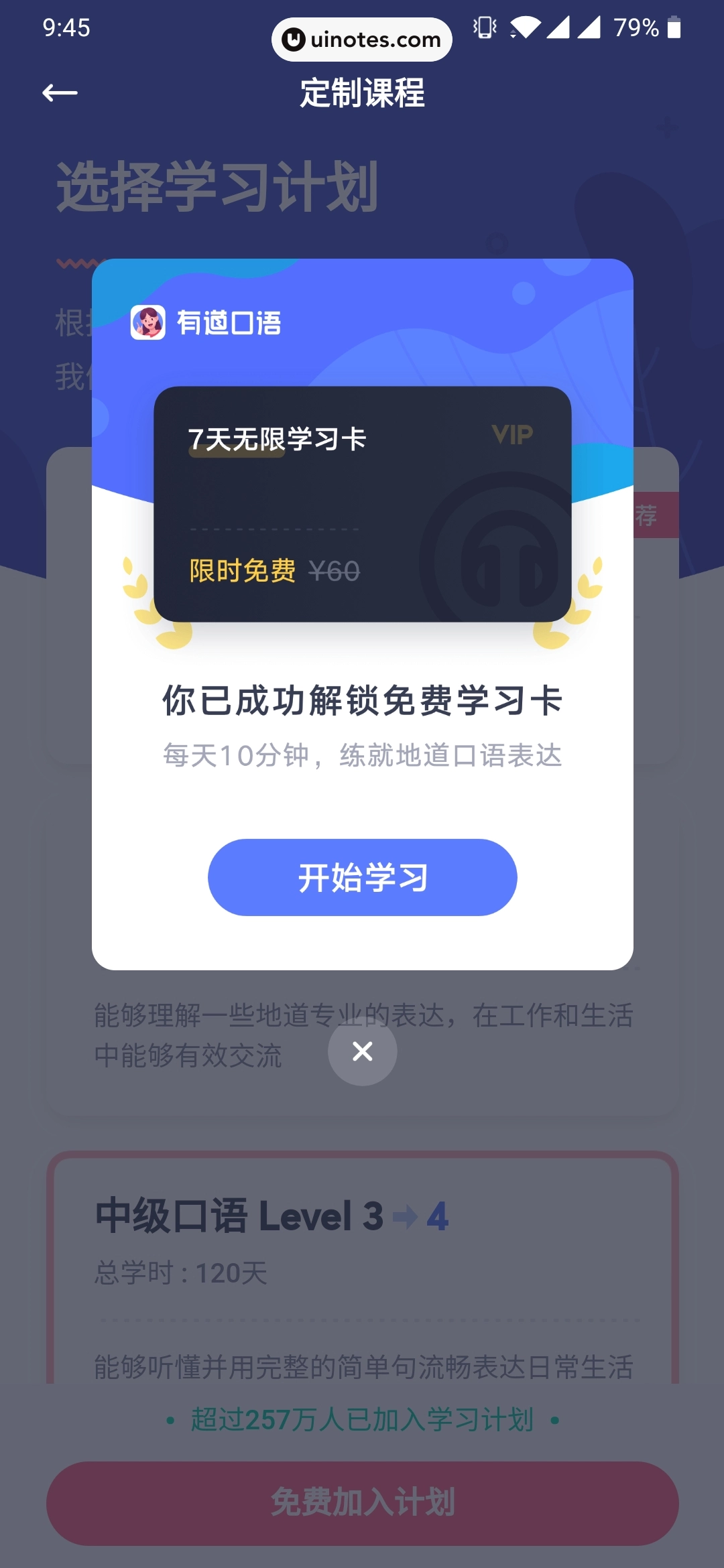
Task: Close the free study card popup
Action: 362,1051
